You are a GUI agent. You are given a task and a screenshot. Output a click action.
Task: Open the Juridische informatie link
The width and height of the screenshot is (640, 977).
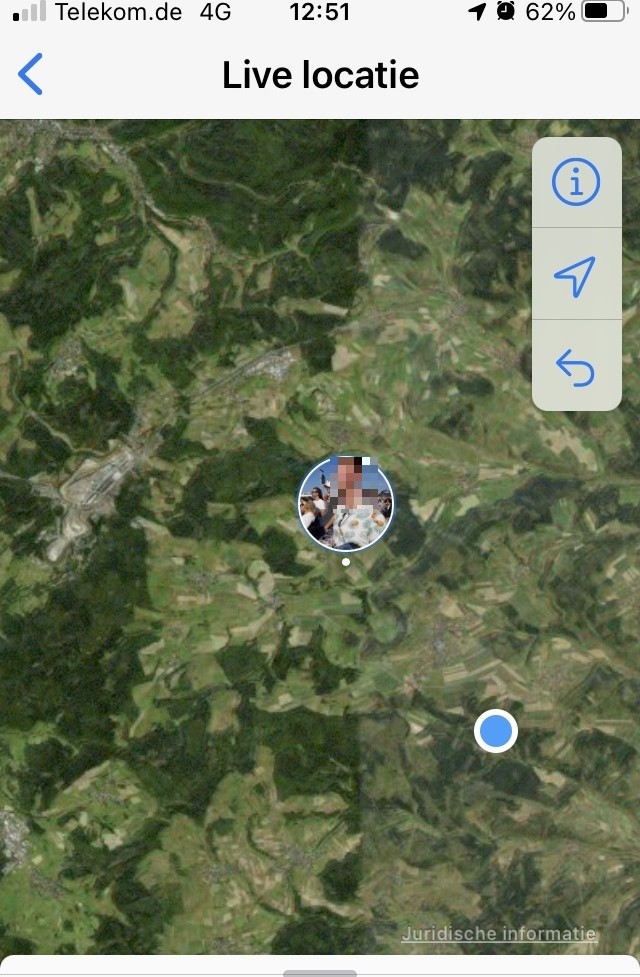[x=499, y=935]
